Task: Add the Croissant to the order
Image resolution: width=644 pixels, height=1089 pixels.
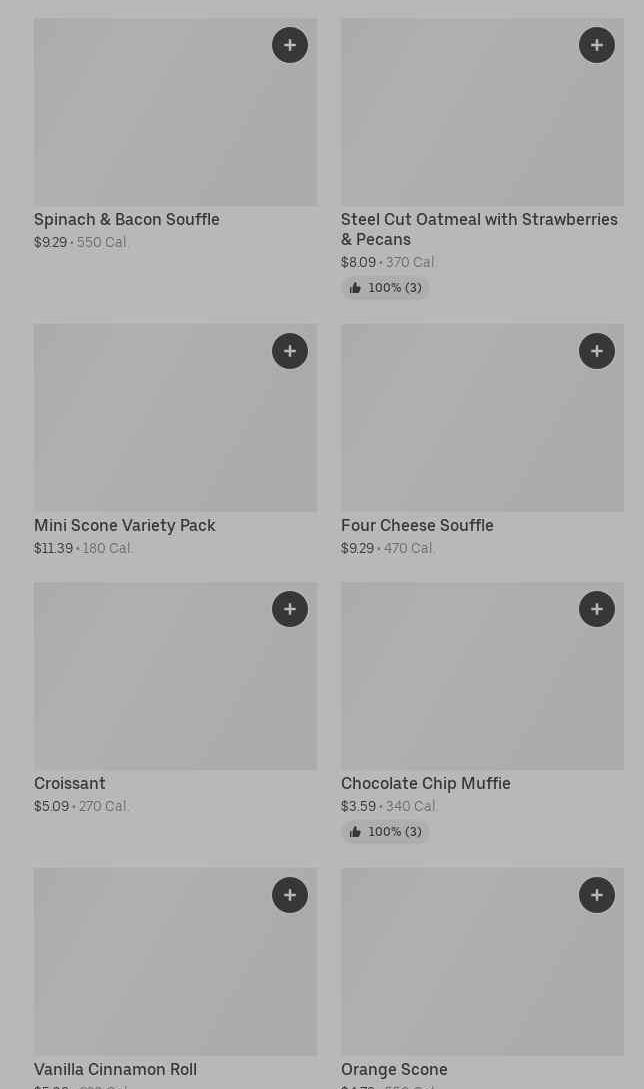Action: click(290, 609)
